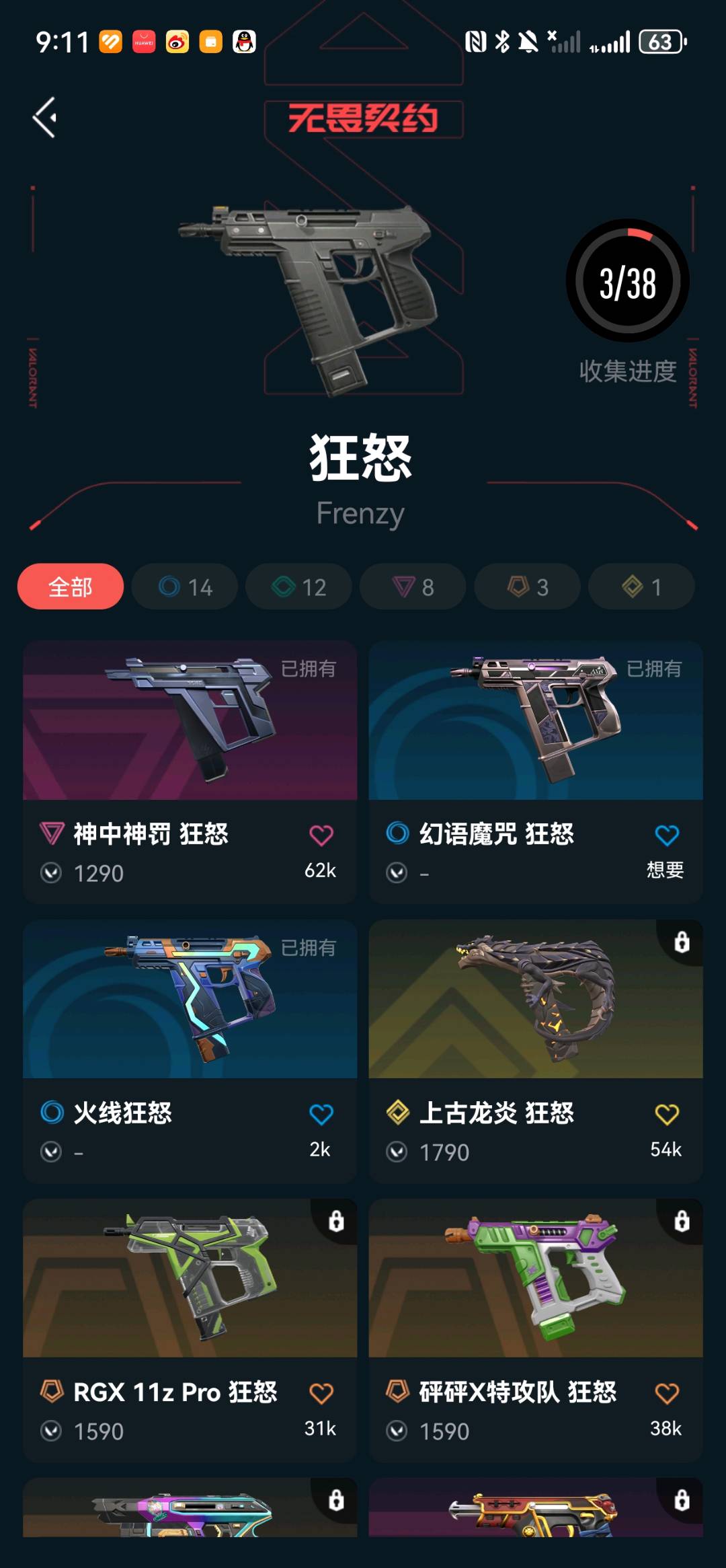
Task: Filter skins by the yellow tier with 1
Action: pos(641,587)
